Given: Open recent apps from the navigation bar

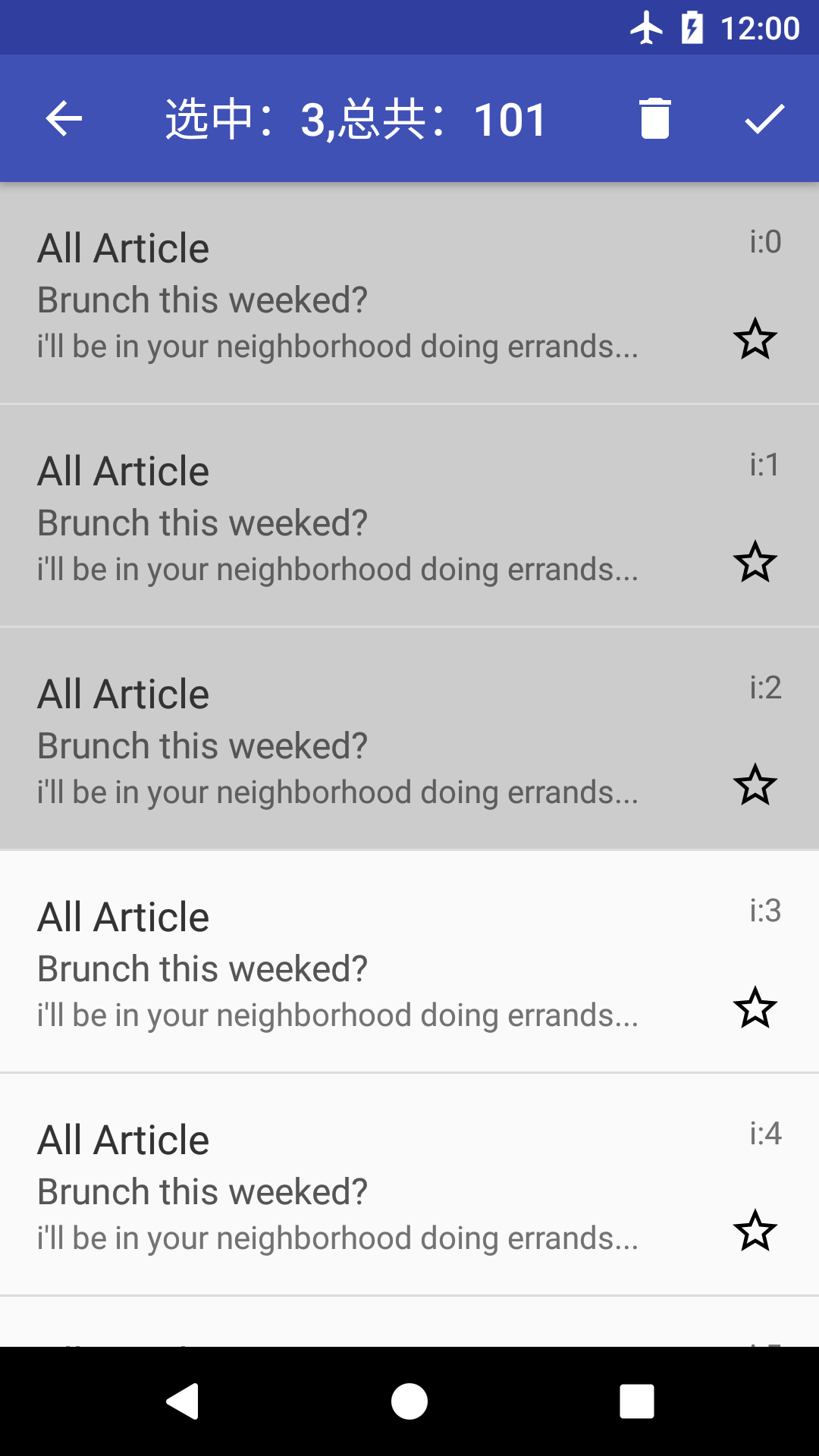Looking at the screenshot, I should [x=637, y=1401].
